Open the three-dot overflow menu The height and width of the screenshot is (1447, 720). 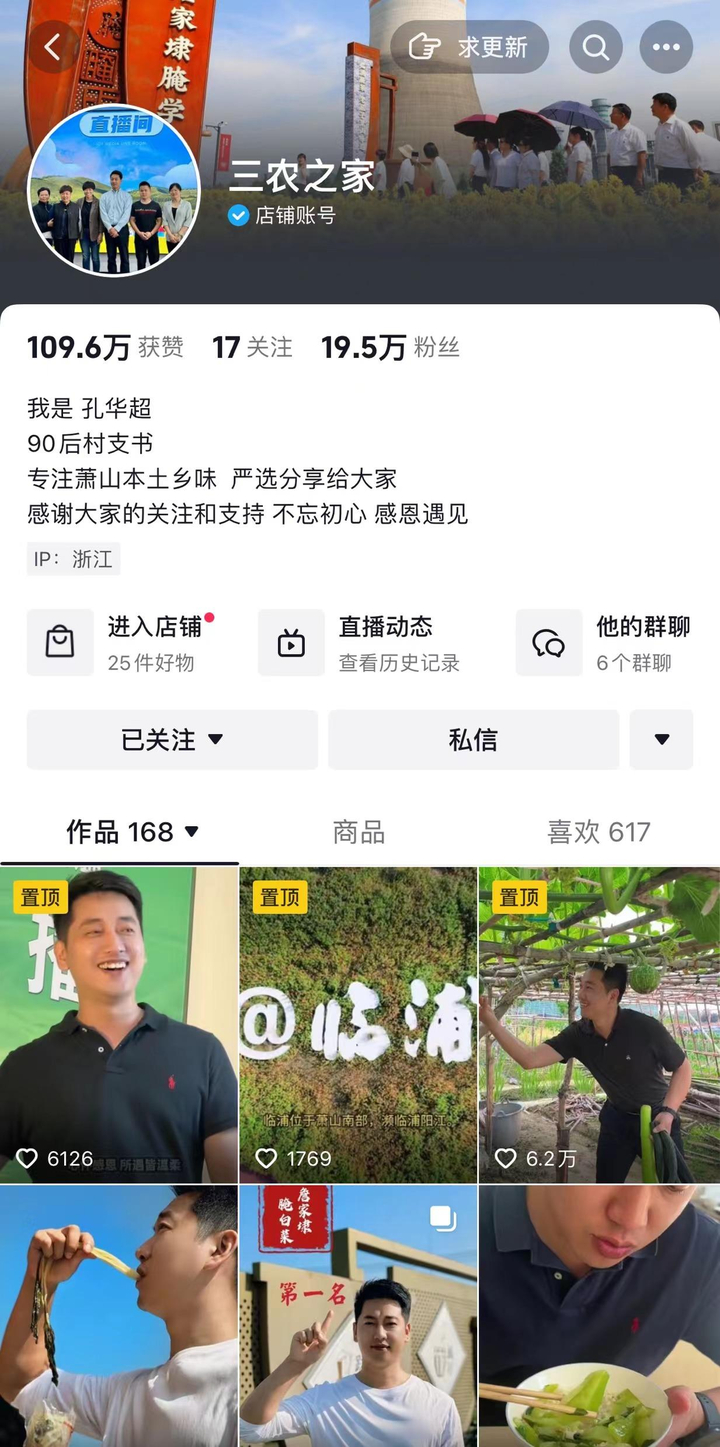coord(666,47)
